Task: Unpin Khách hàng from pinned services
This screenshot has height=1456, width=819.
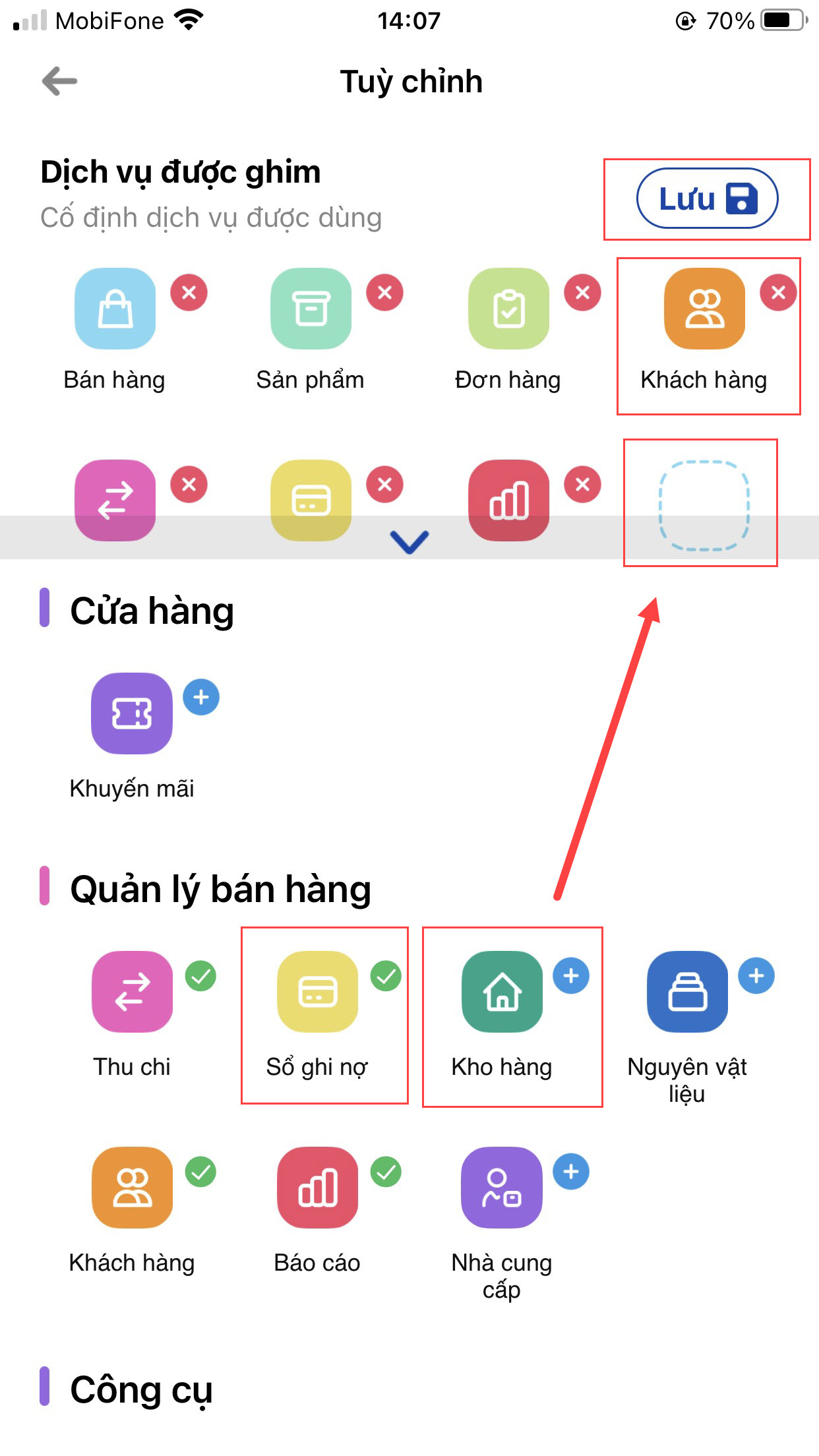Action: 778,293
